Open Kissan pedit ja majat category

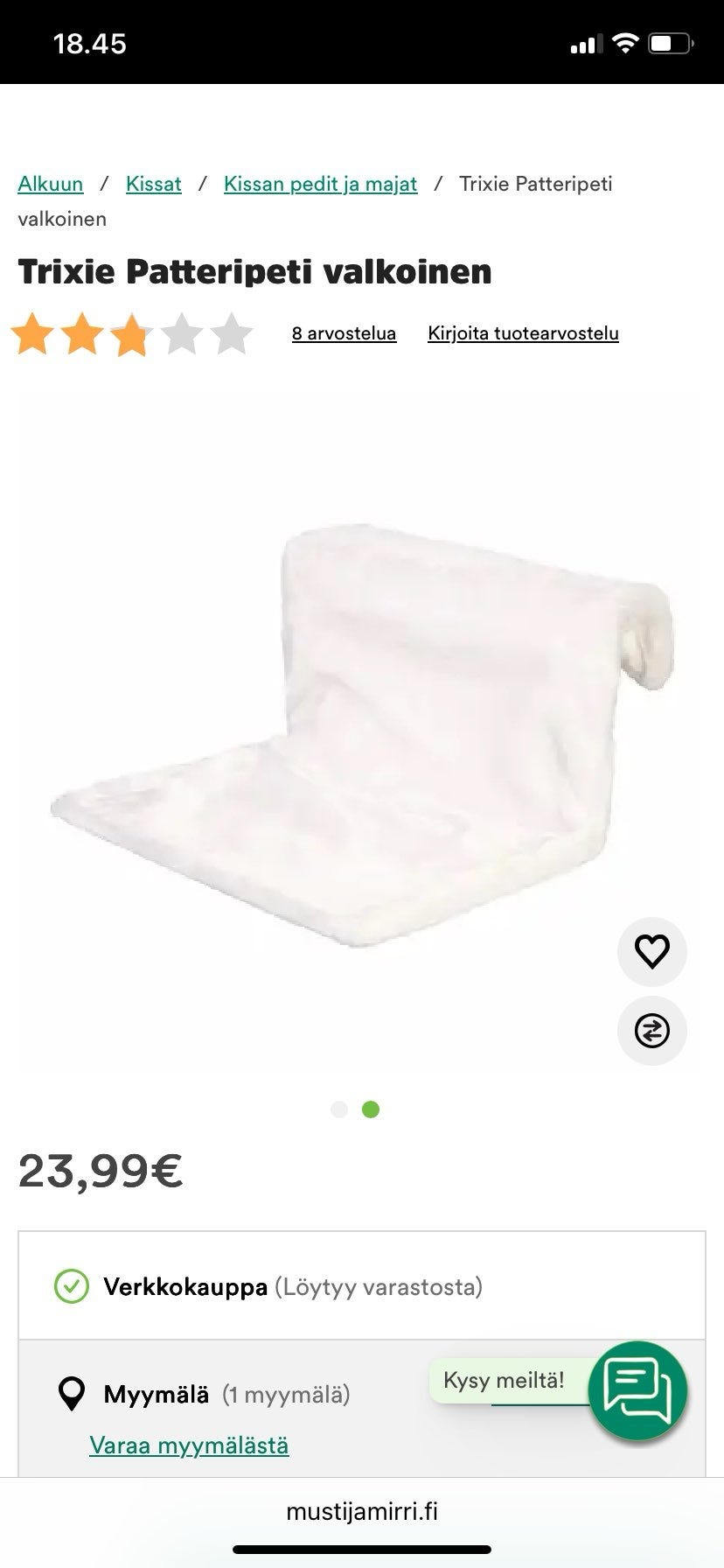pos(320,184)
